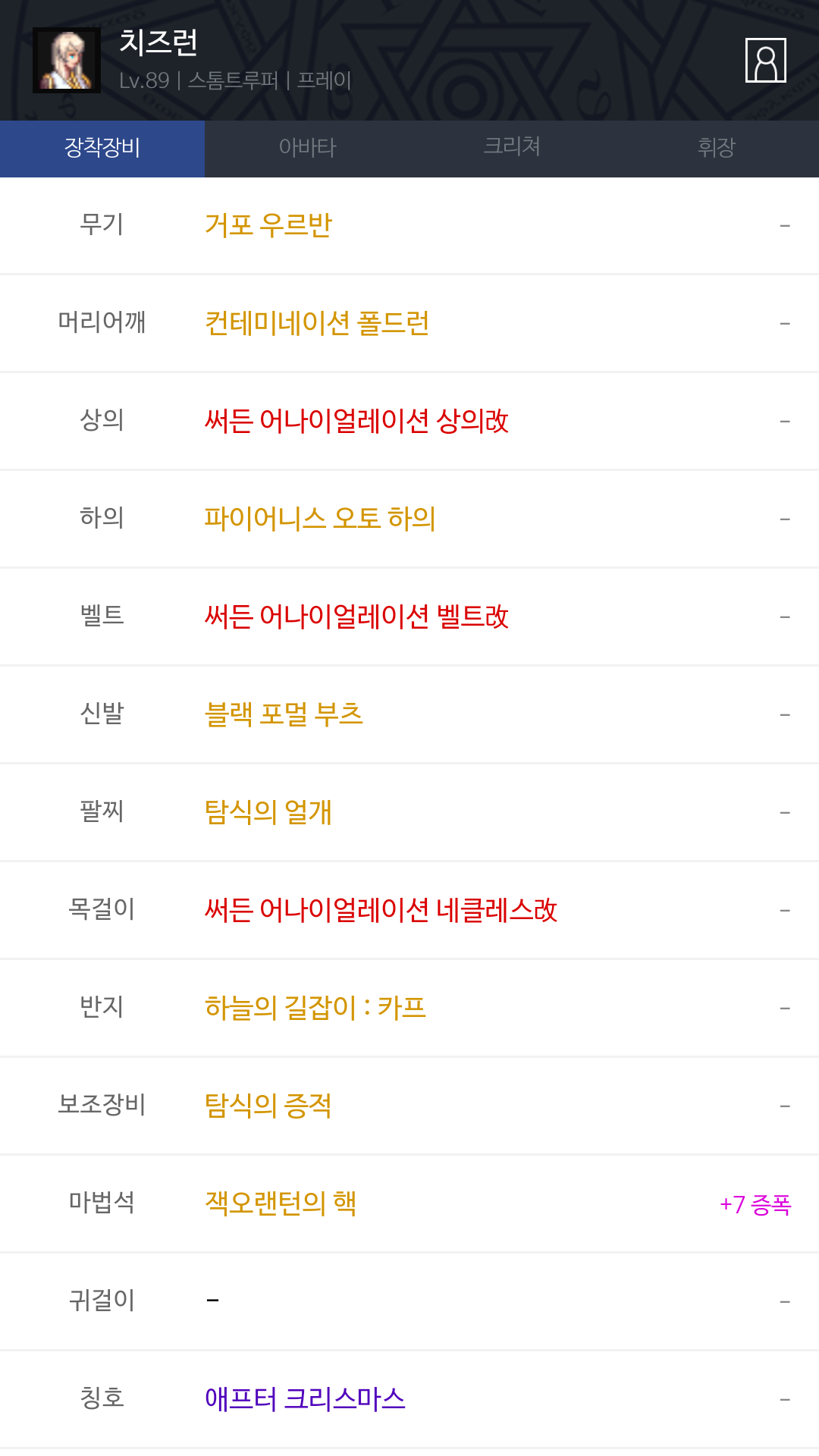Image resolution: width=819 pixels, height=1456 pixels.
Task: Open bracelet item 탐식의 얼개
Action: [x=268, y=812]
